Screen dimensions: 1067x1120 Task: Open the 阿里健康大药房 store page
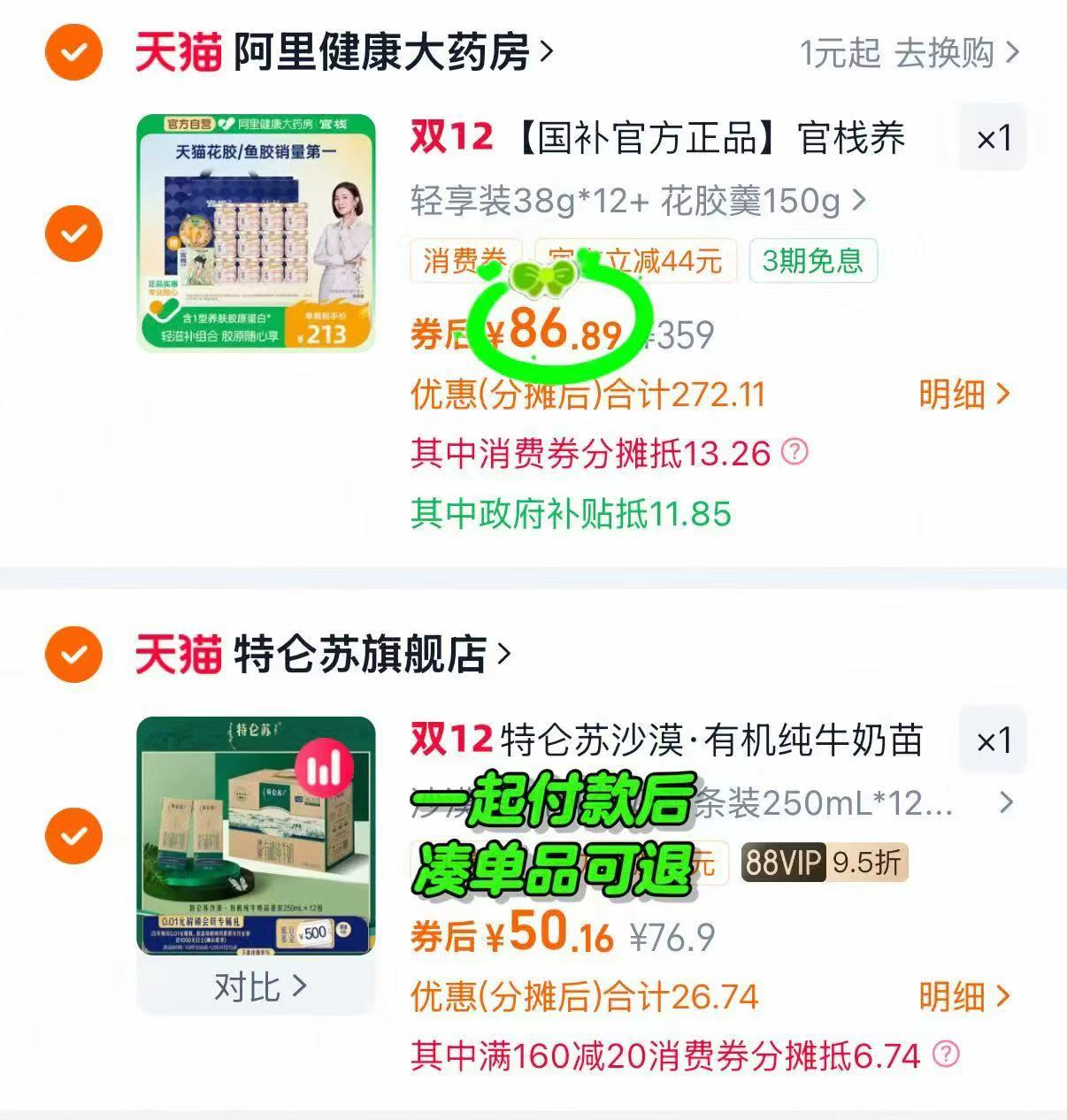click(x=380, y=50)
